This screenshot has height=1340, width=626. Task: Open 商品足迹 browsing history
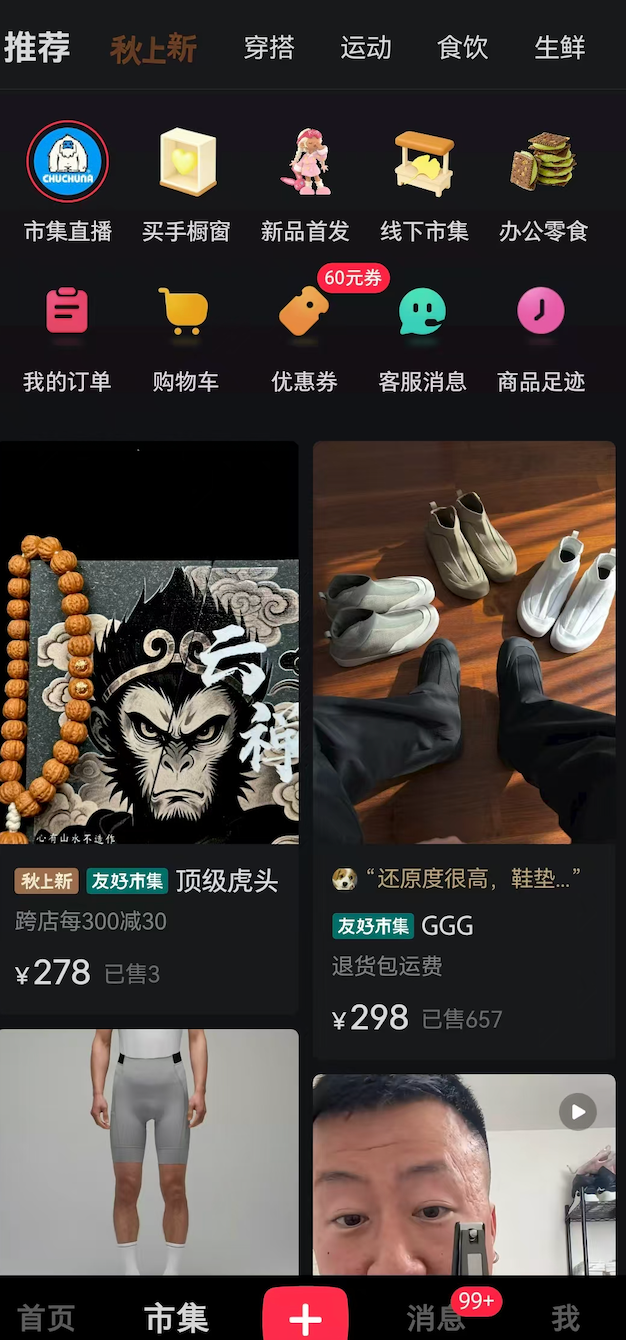click(541, 337)
